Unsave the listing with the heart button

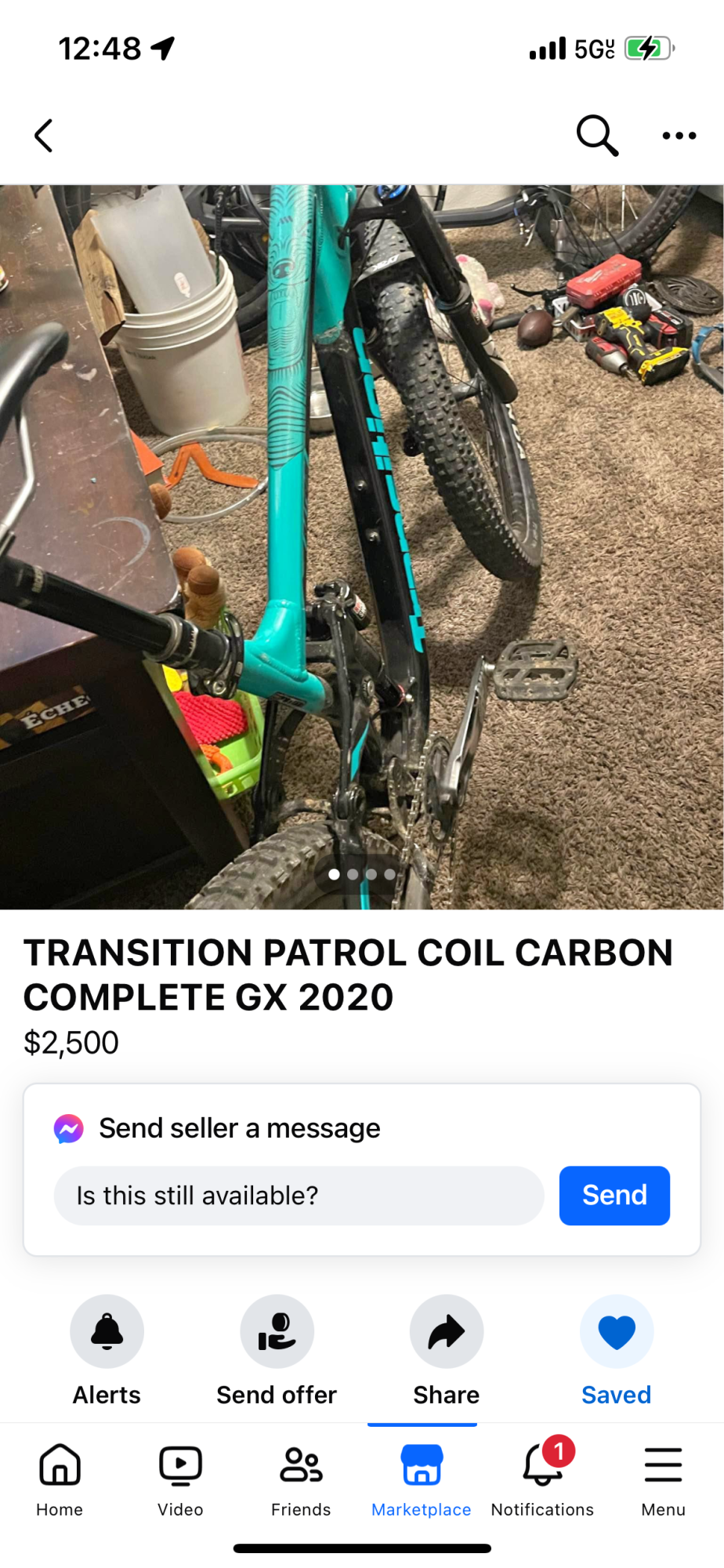pos(616,1332)
